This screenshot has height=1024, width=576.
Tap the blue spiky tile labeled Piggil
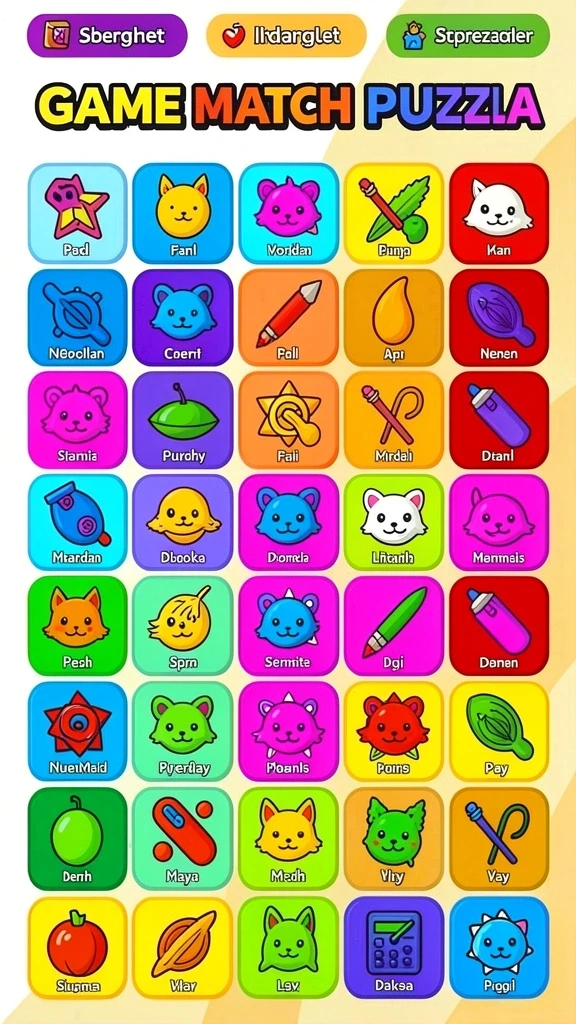pos(499,947)
